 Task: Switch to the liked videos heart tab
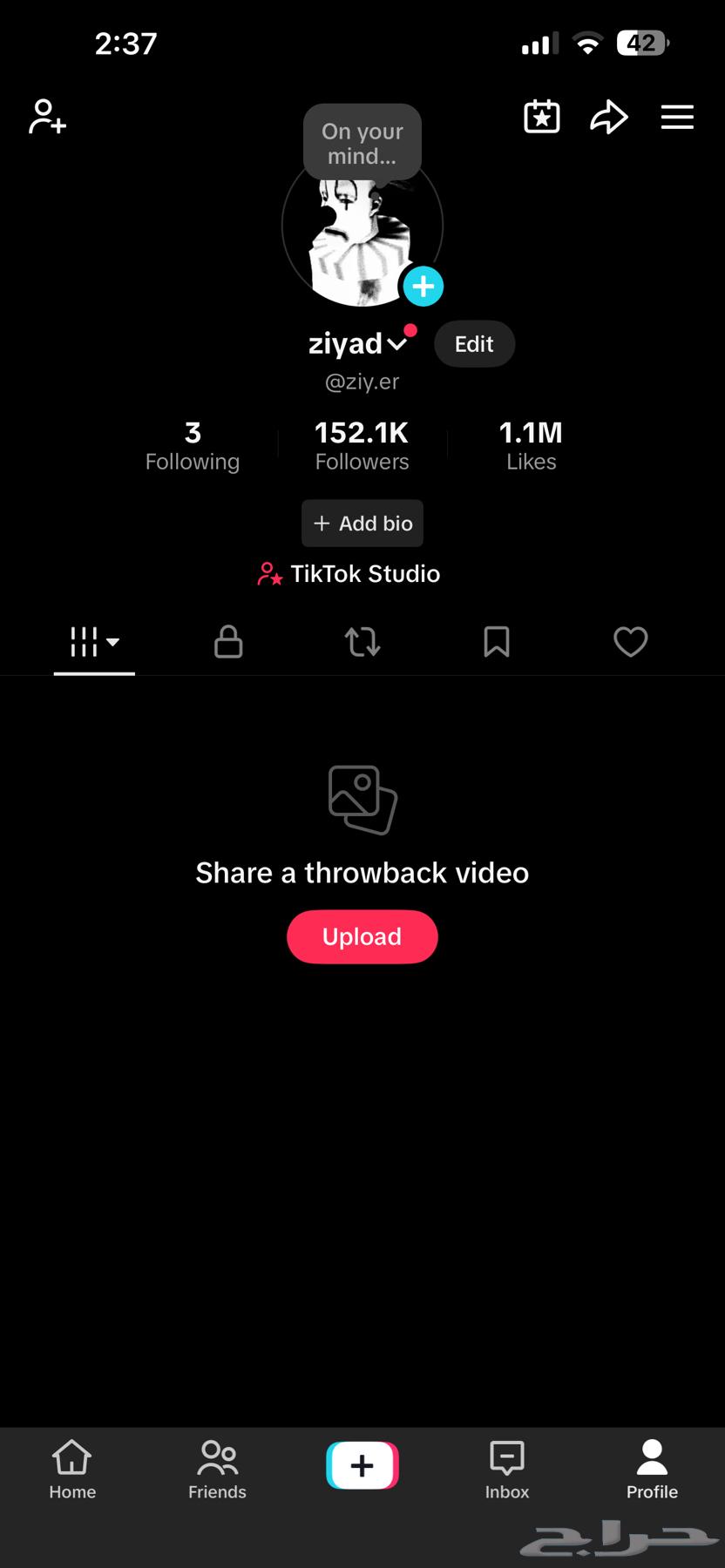pos(630,642)
